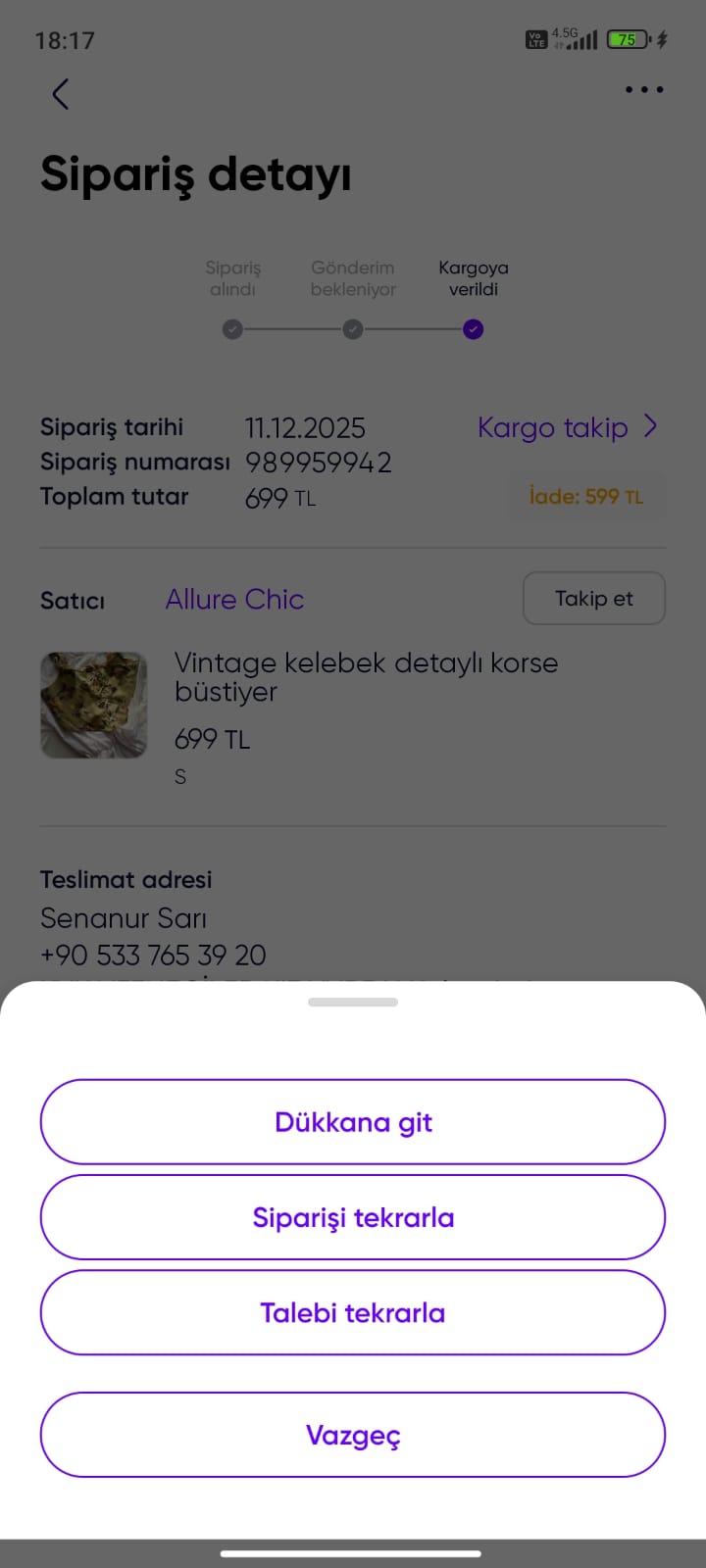The image size is (706, 1568).
Task: Dismiss the sheet with Vazgeç
Action: coord(353,1435)
